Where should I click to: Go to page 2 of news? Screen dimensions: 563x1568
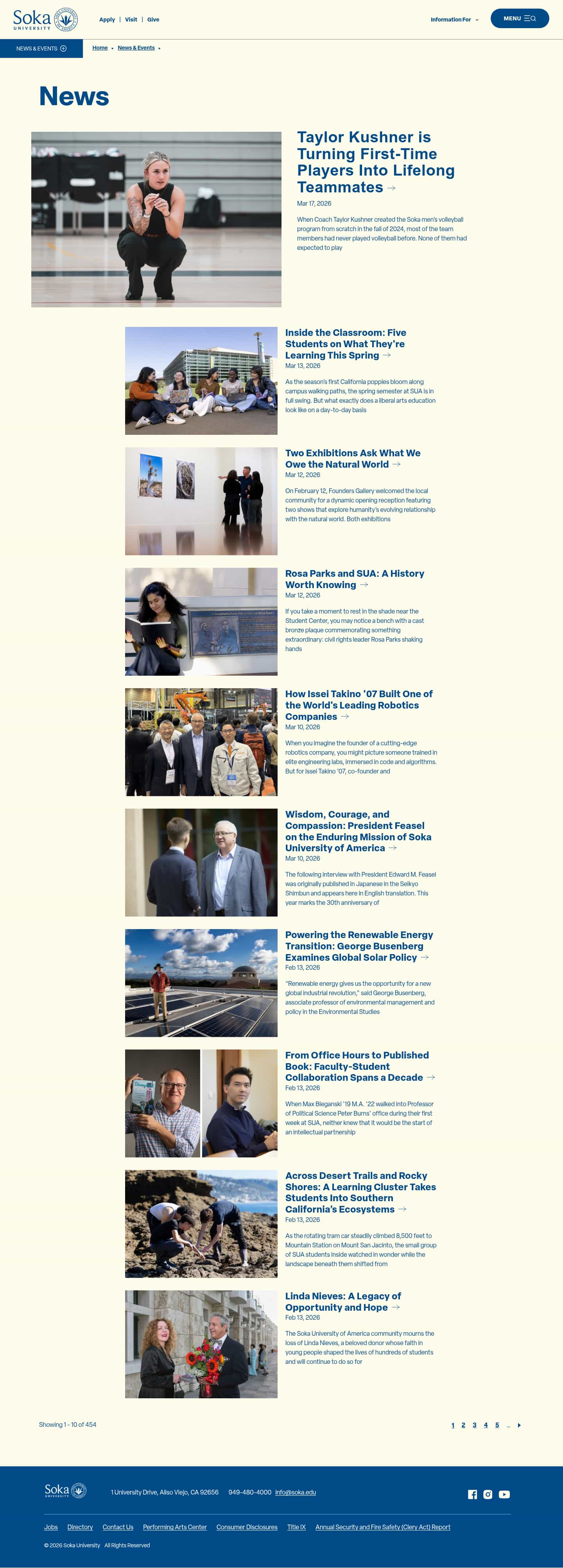463,1425
